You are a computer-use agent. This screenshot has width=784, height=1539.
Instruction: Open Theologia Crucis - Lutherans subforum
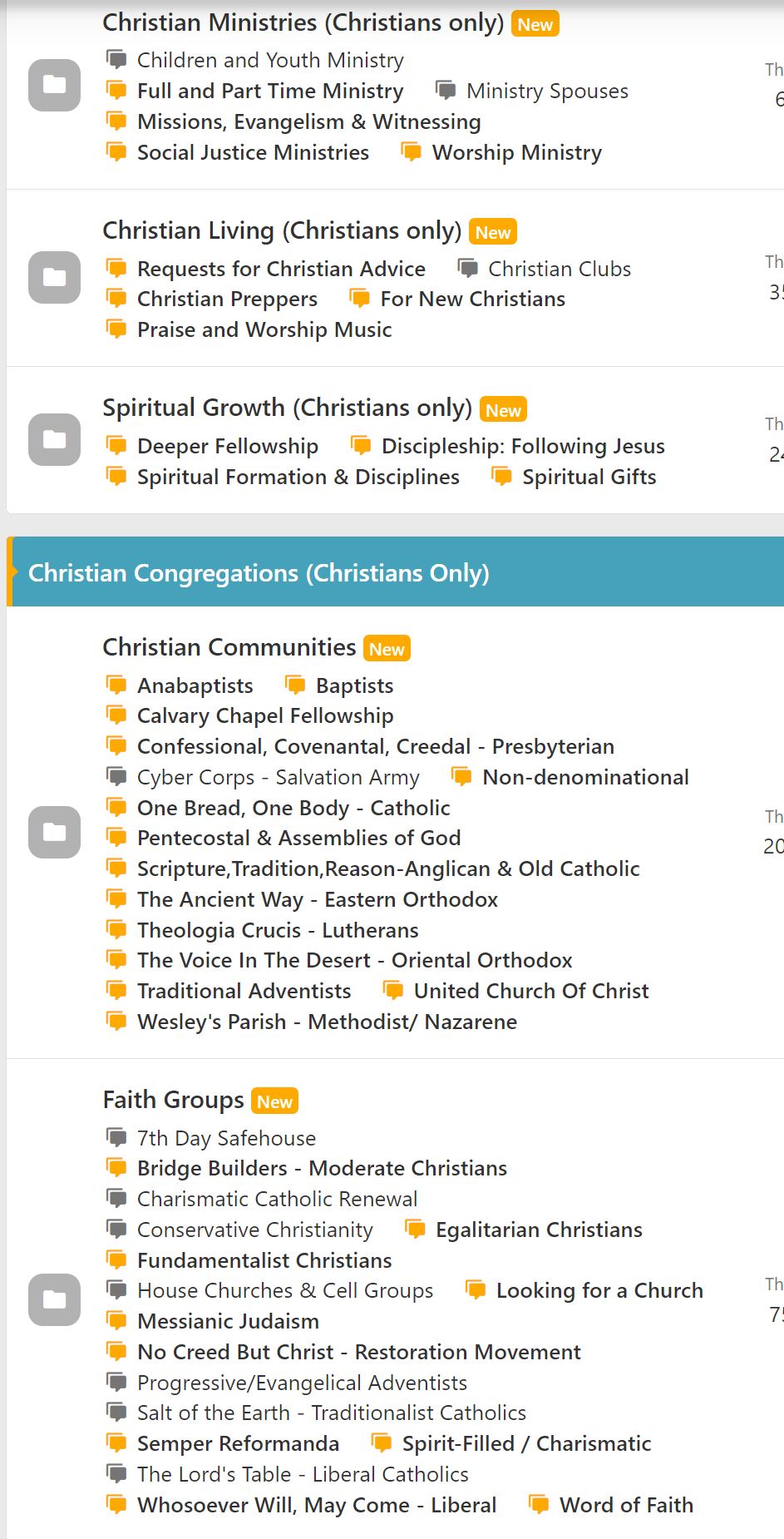tap(278, 931)
